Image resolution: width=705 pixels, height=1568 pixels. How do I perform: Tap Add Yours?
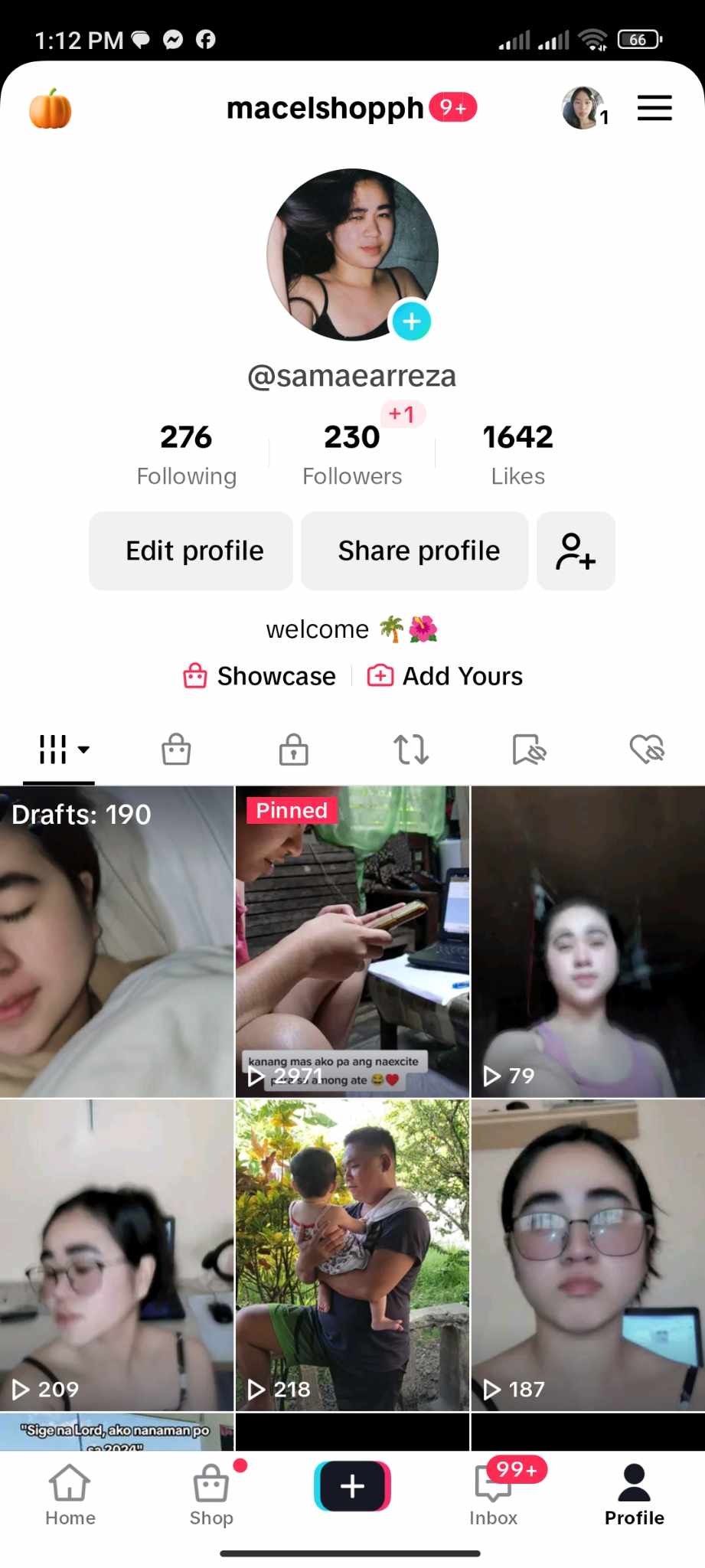coord(446,676)
